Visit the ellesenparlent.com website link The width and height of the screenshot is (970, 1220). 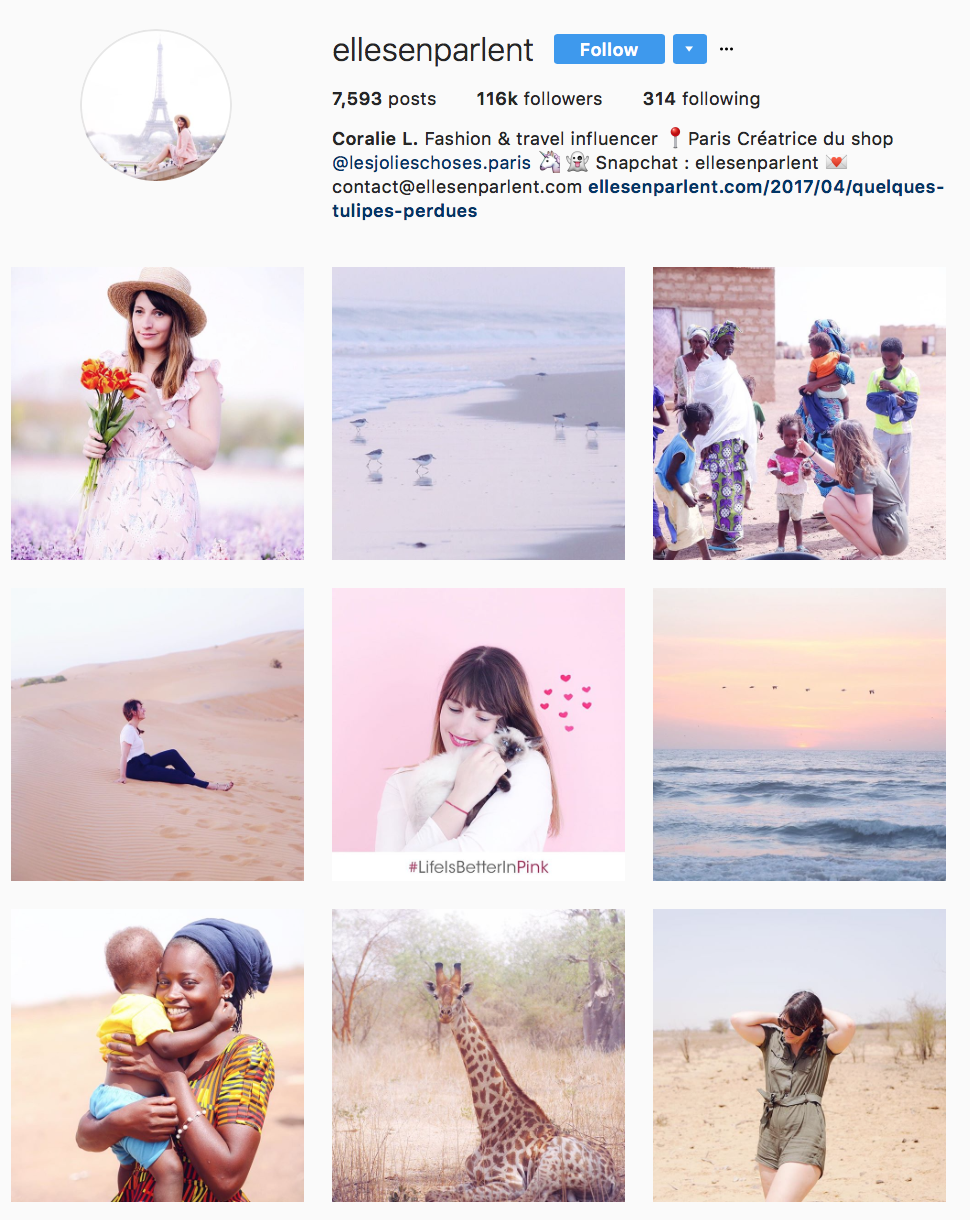click(765, 185)
